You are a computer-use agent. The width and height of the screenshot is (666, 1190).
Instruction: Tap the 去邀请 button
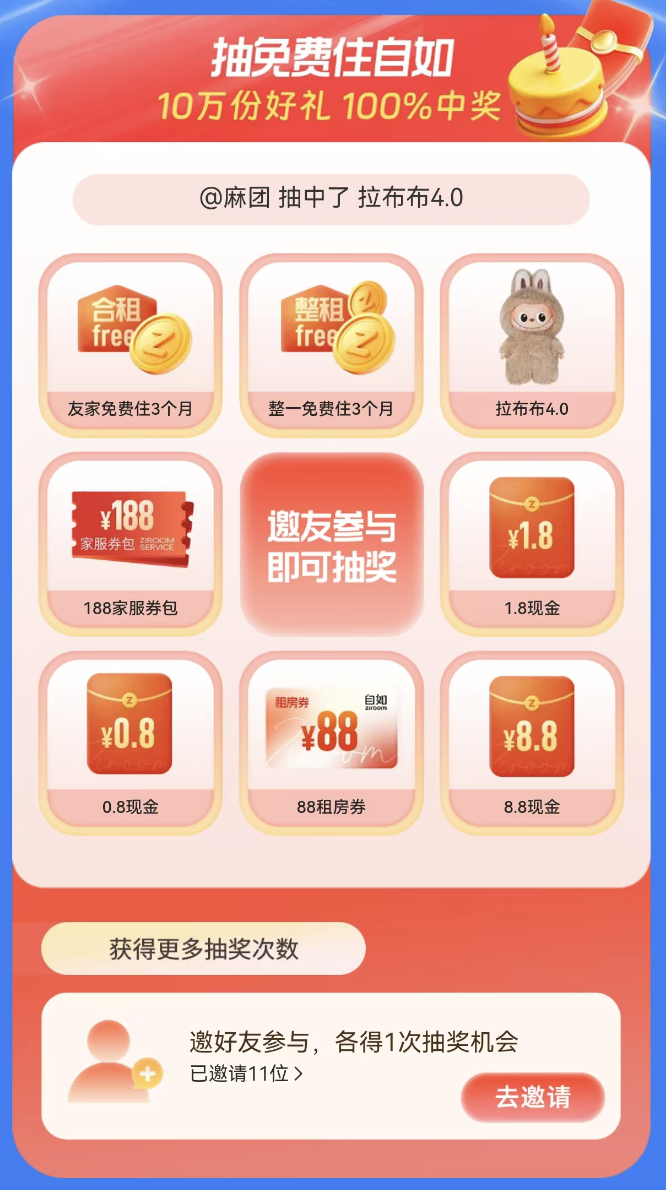coord(532,1097)
